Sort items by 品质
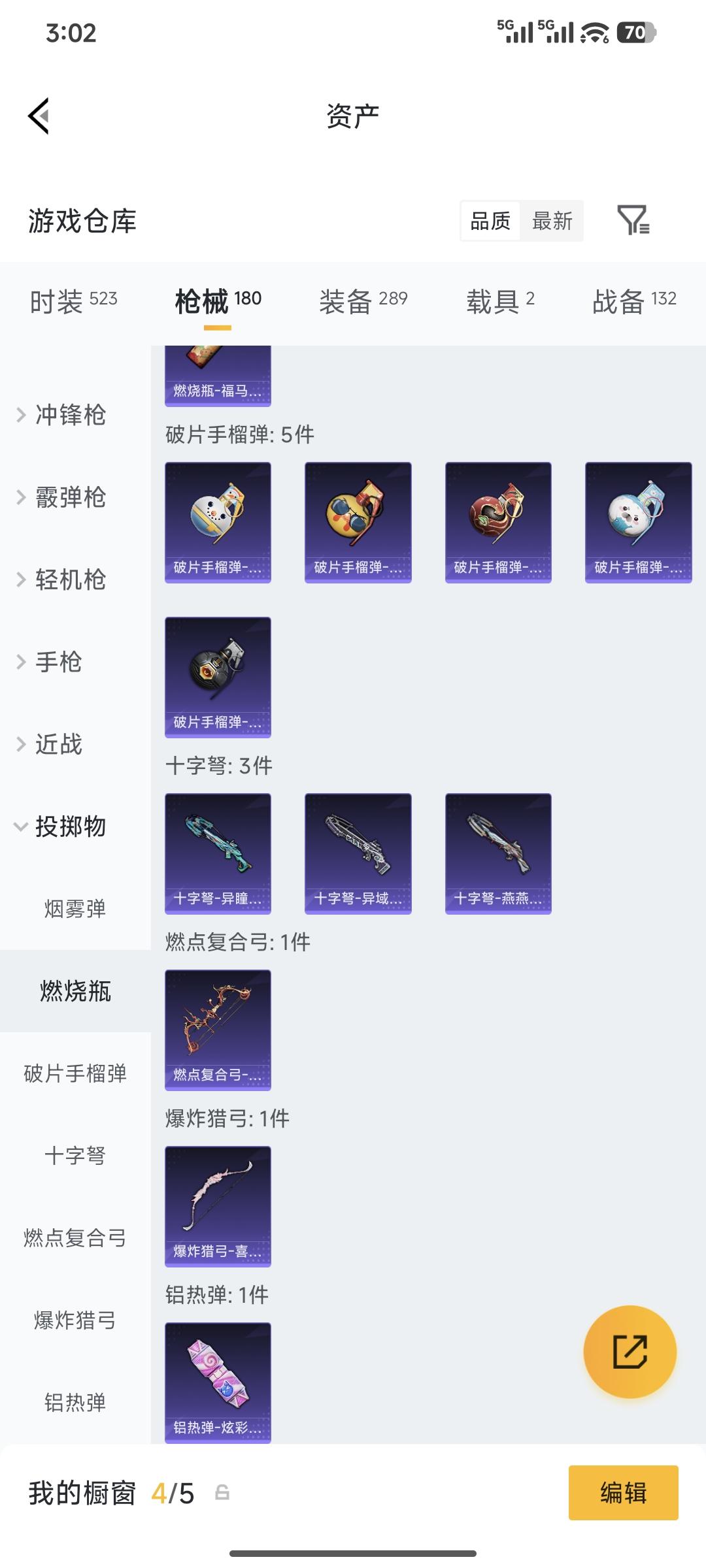 point(490,221)
